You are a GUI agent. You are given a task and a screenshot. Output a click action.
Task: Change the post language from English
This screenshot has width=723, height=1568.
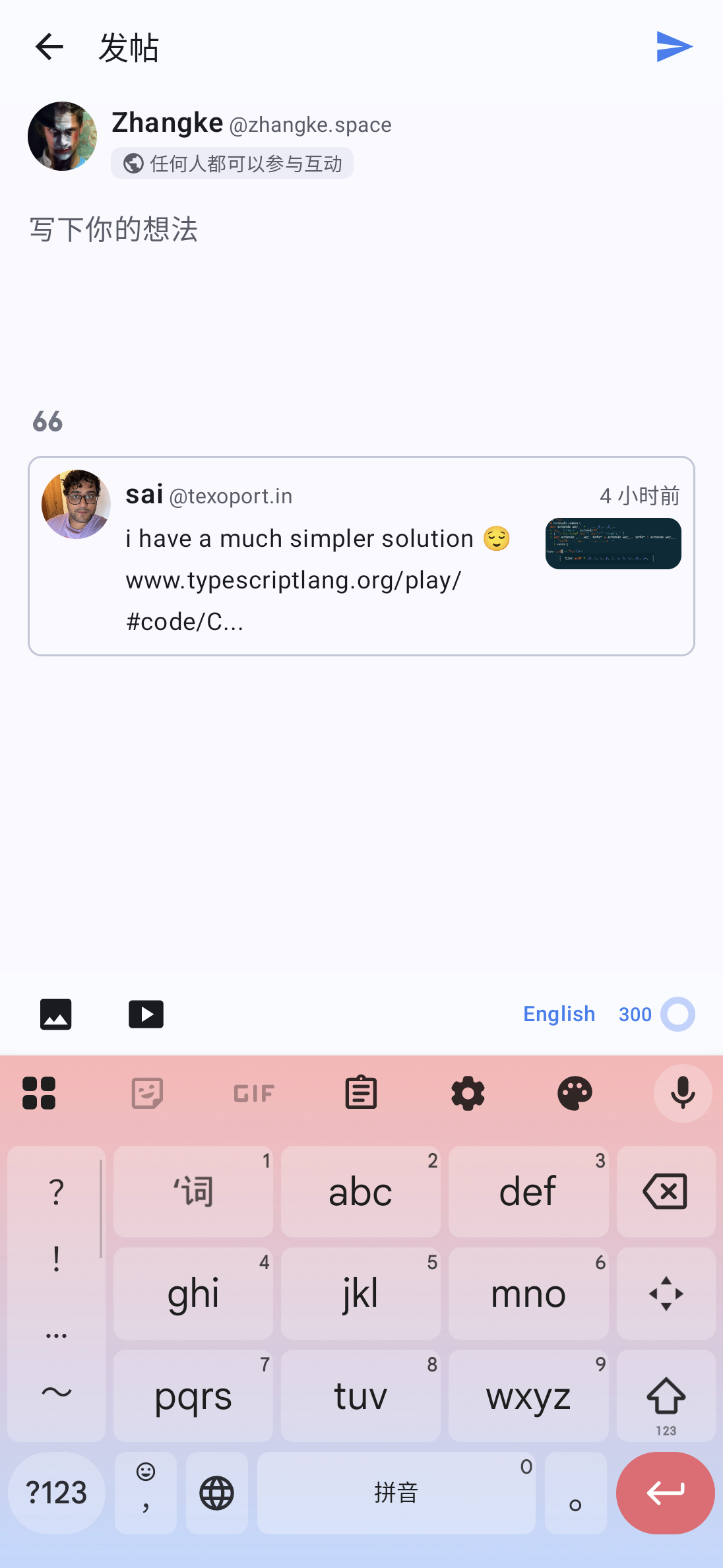click(559, 1014)
